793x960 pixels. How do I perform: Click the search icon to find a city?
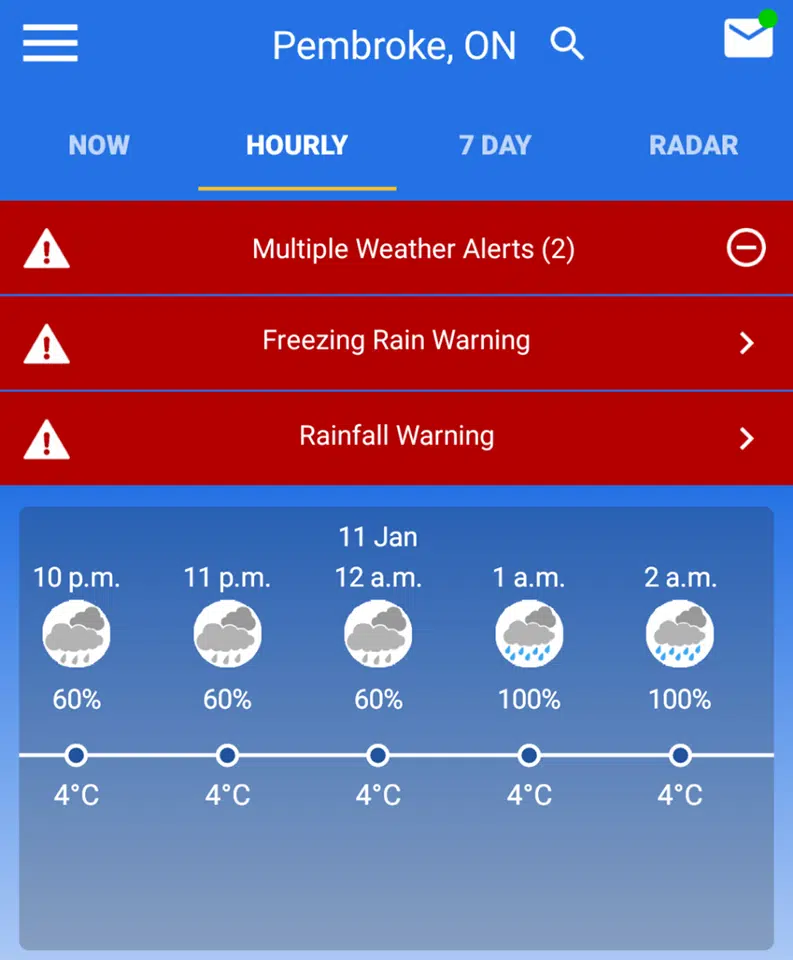click(566, 44)
